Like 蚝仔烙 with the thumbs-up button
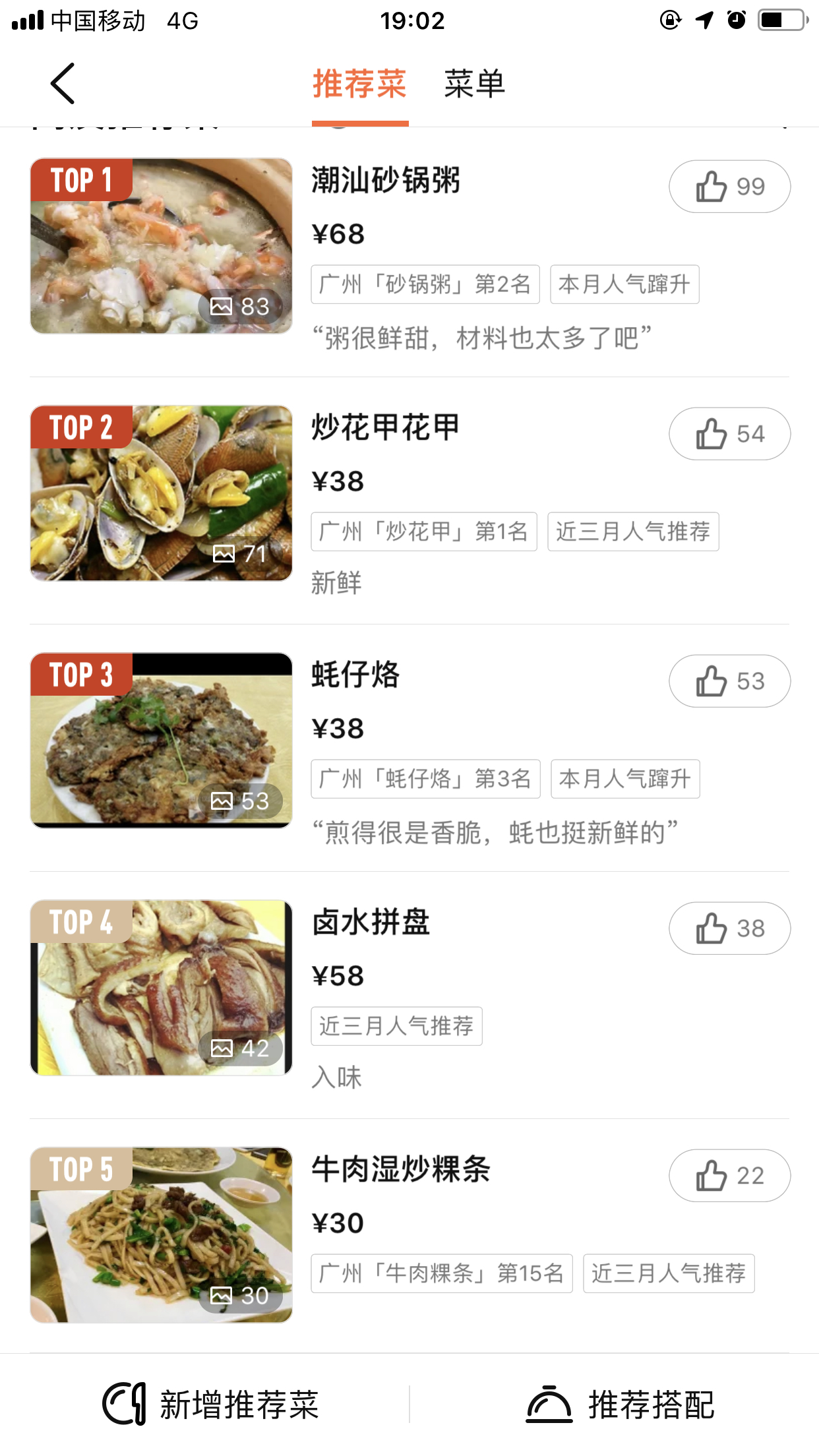 (729, 681)
